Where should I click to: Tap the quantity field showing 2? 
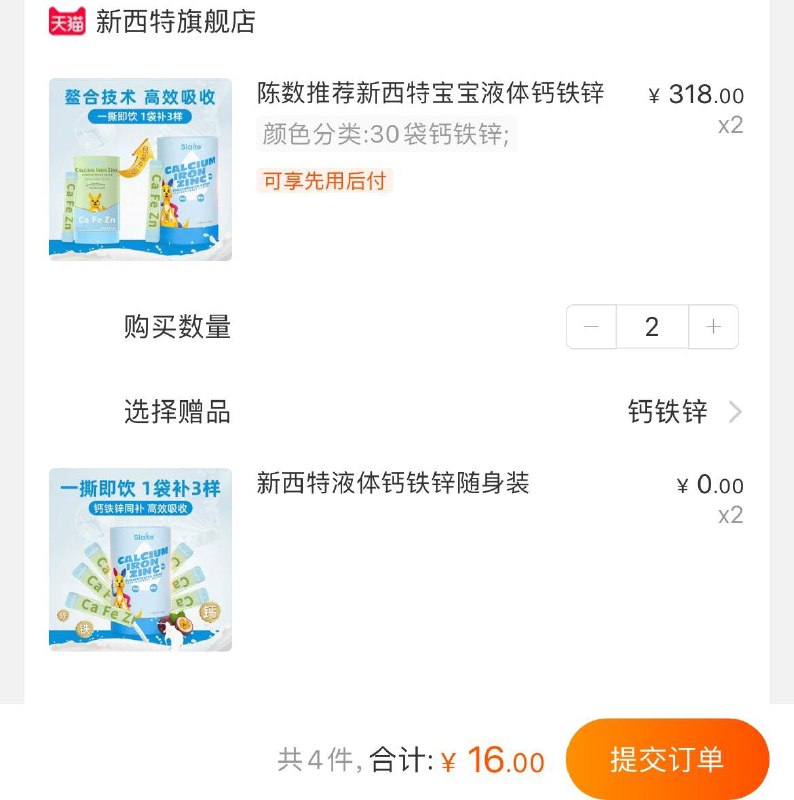point(652,327)
